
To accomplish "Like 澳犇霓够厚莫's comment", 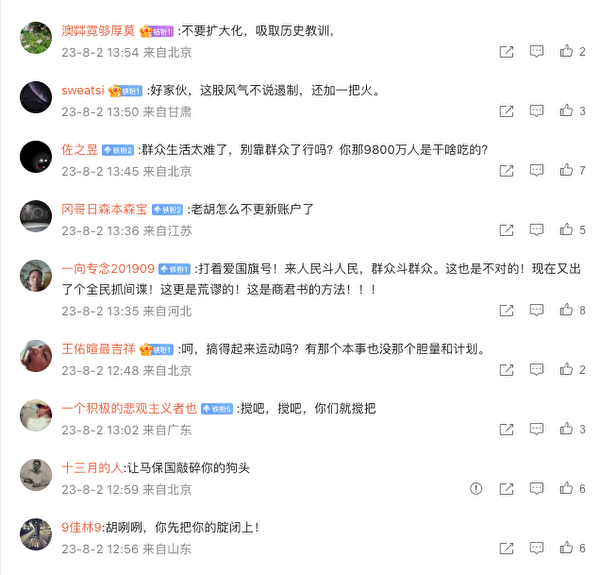I will click(566, 51).
